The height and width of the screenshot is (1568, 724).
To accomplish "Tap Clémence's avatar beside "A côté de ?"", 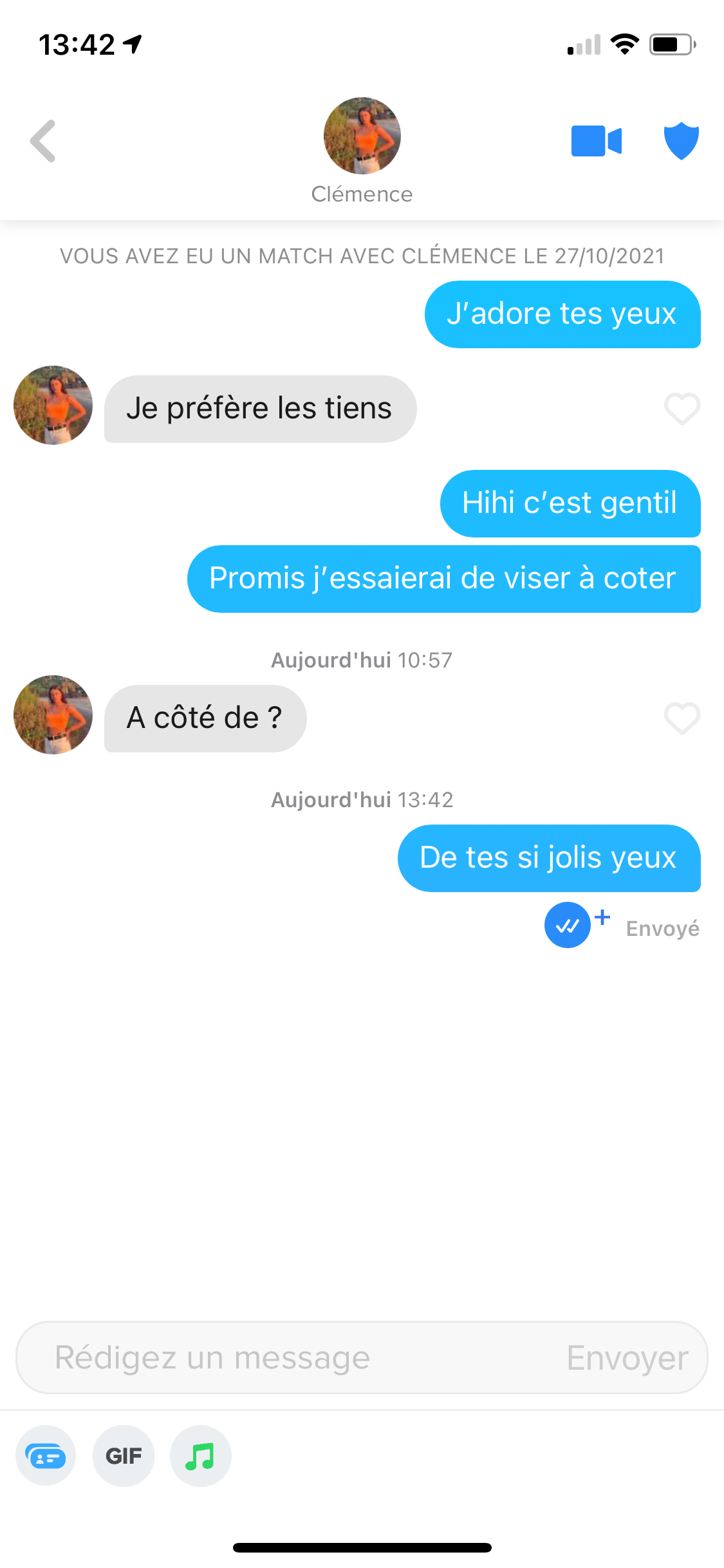I will tap(53, 714).
